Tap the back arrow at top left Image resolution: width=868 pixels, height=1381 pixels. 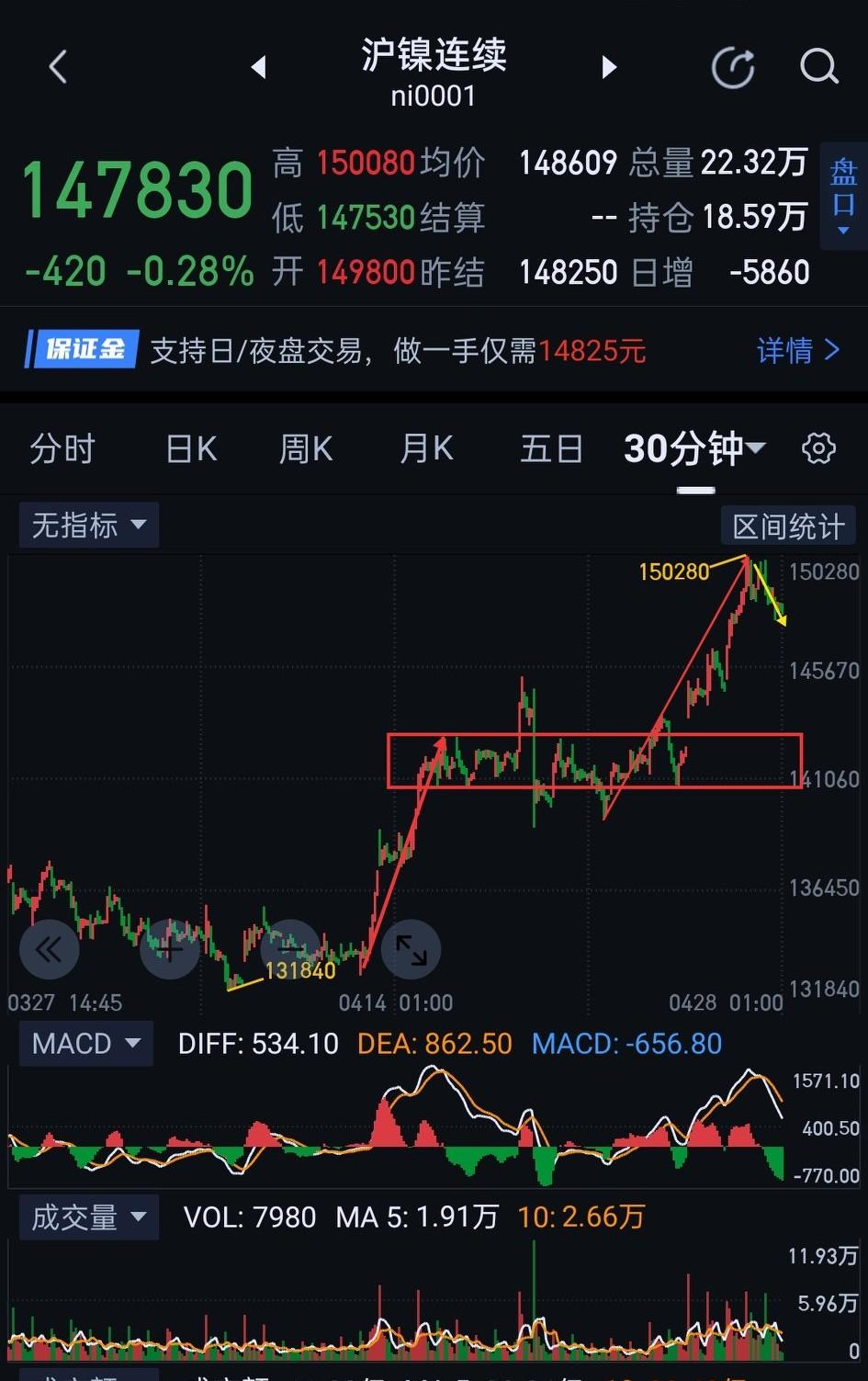pos(57,66)
